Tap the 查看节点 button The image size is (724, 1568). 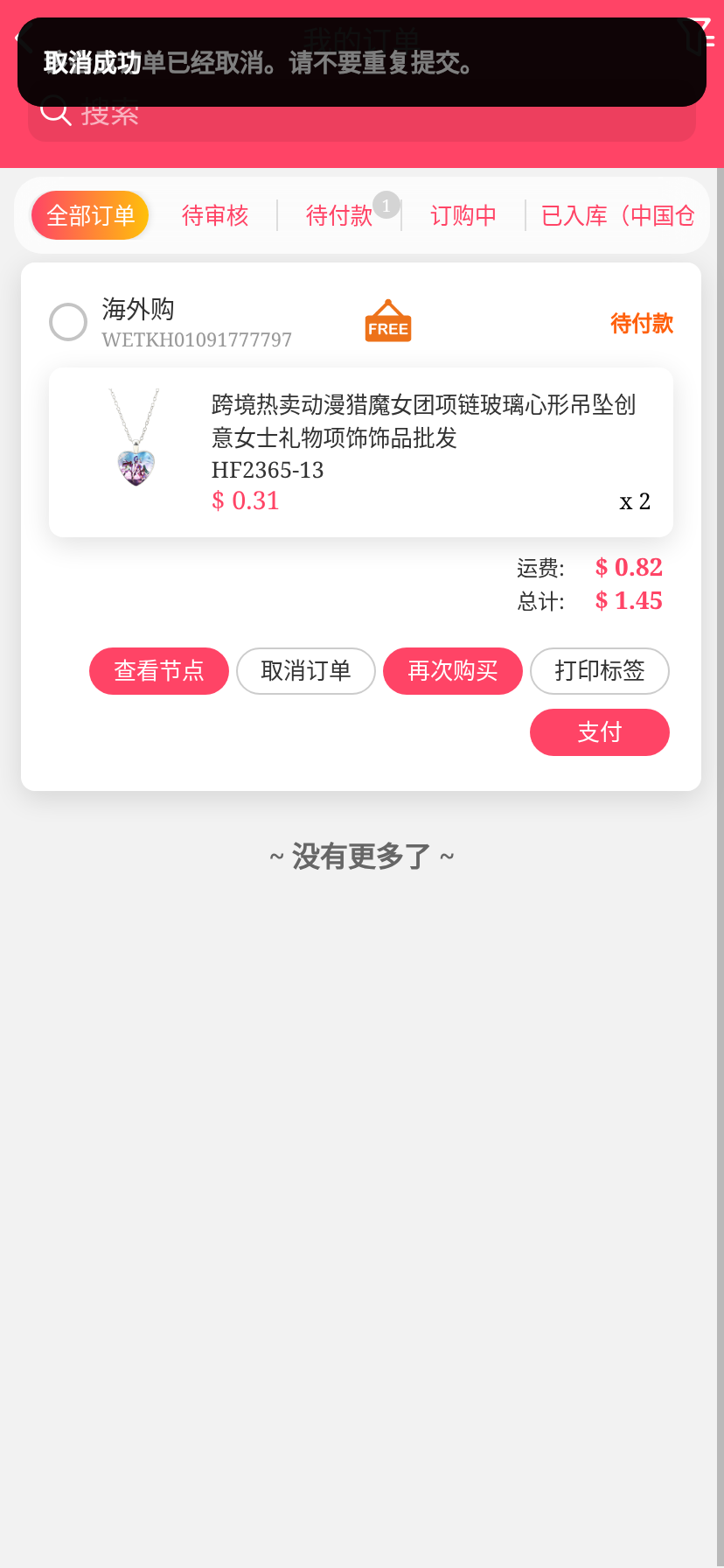point(159,671)
